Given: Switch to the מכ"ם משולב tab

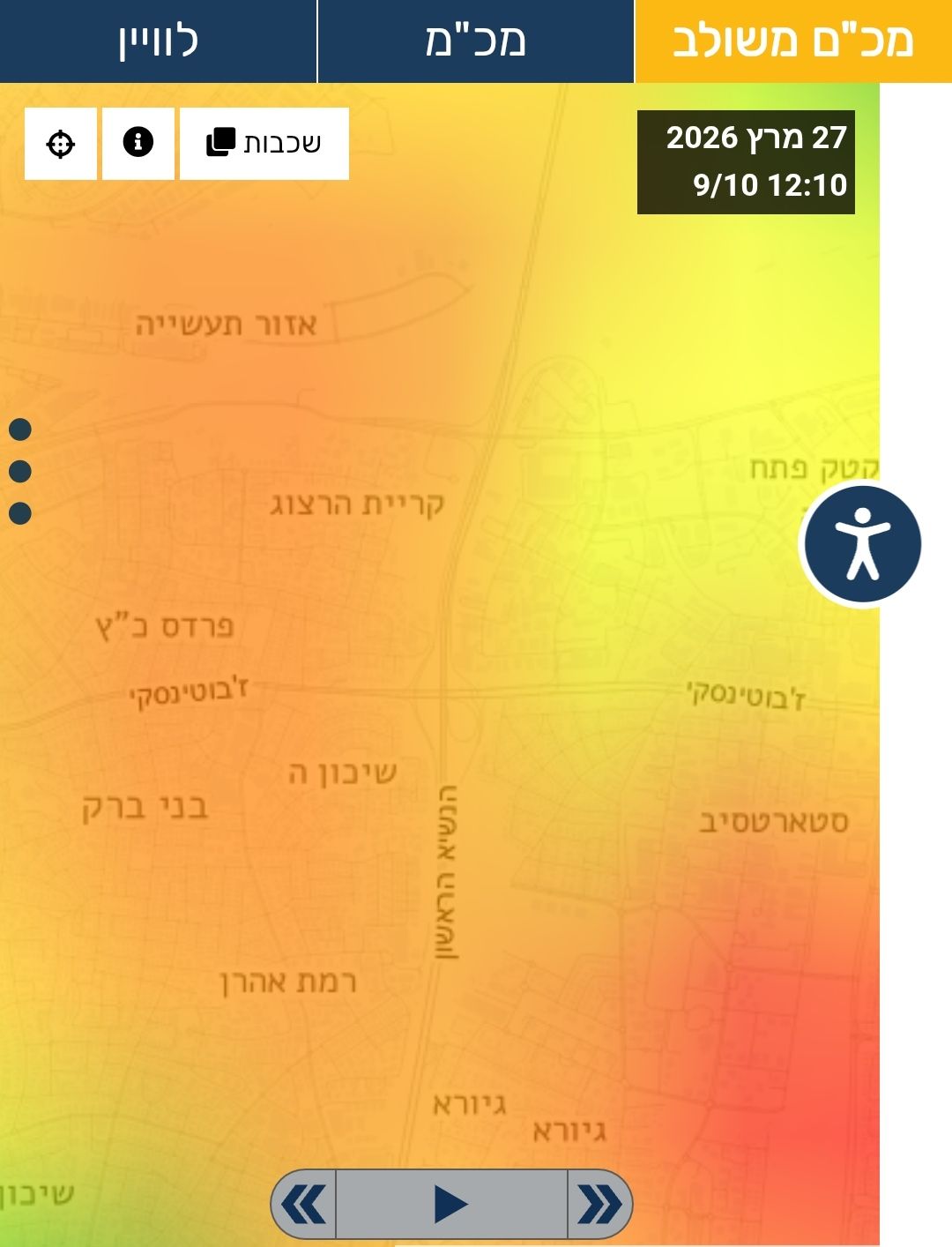Looking at the screenshot, I should click(x=792, y=41).
